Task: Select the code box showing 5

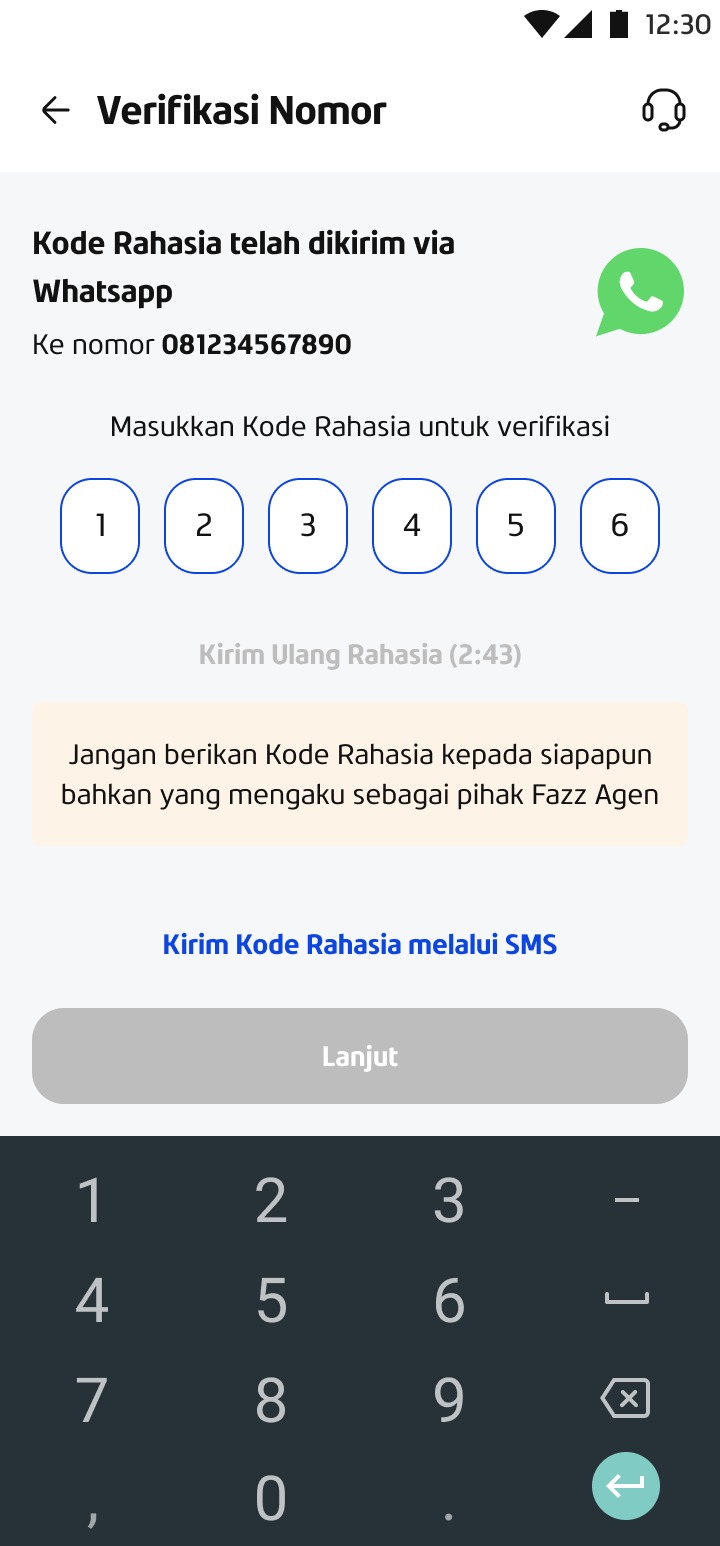Action: click(x=516, y=526)
